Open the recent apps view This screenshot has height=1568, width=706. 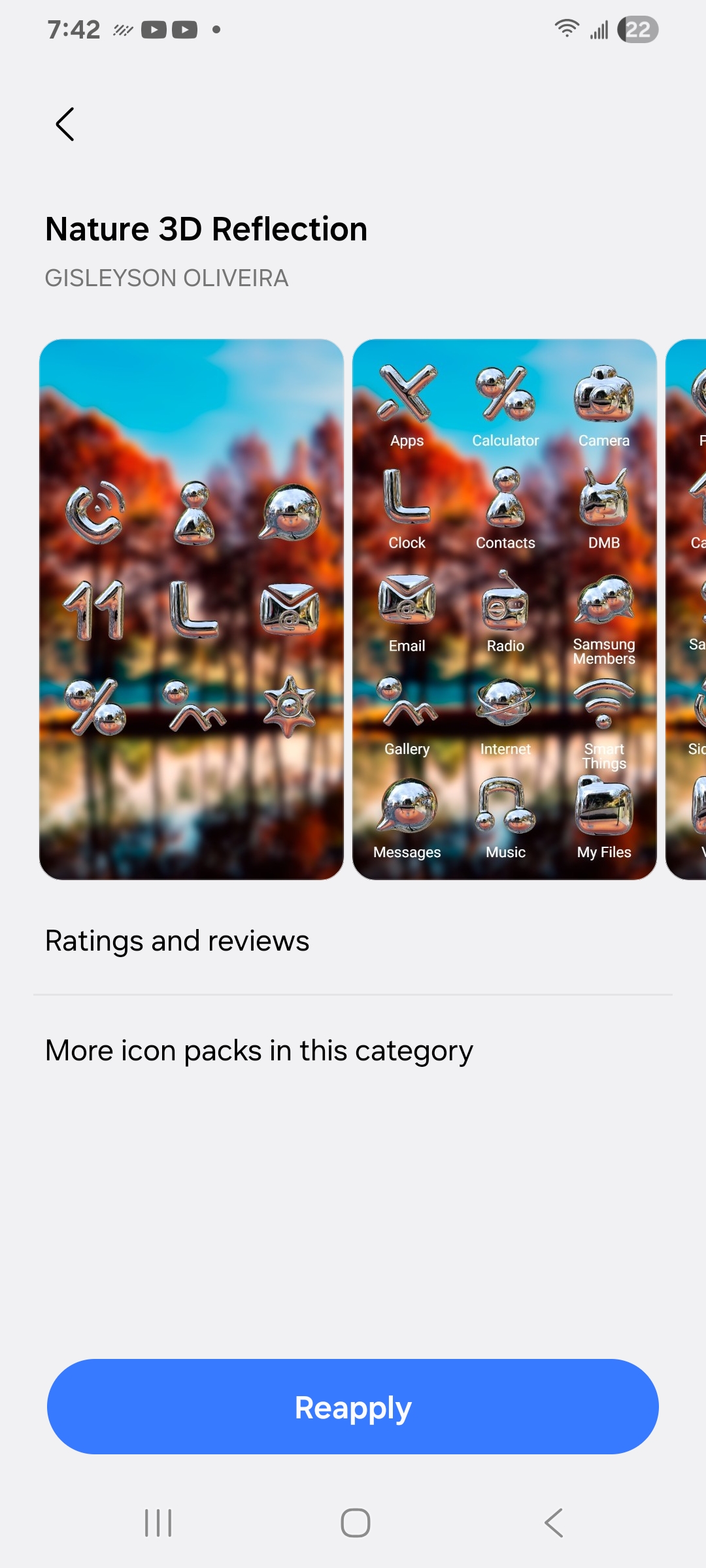158,1523
